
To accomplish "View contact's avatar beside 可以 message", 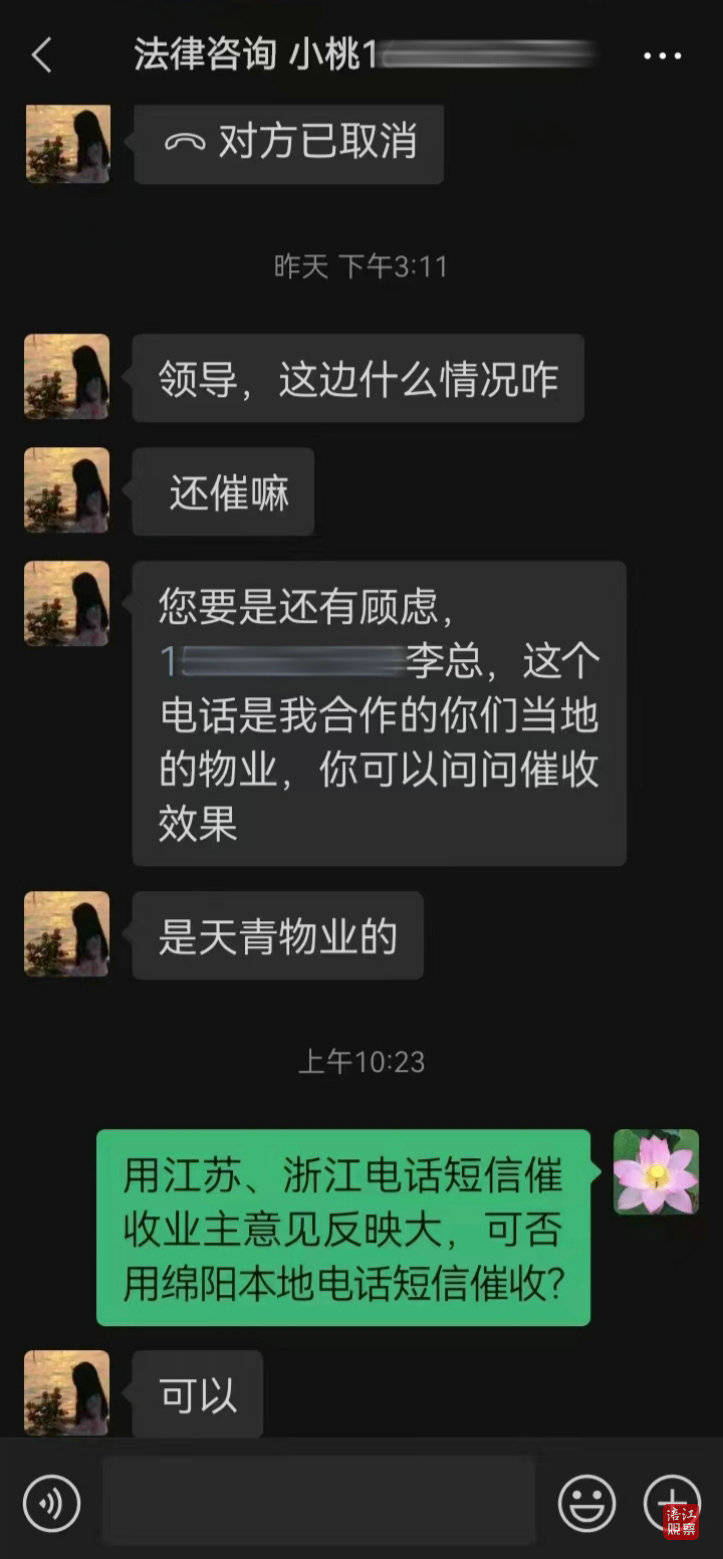I will point(67,1392).
